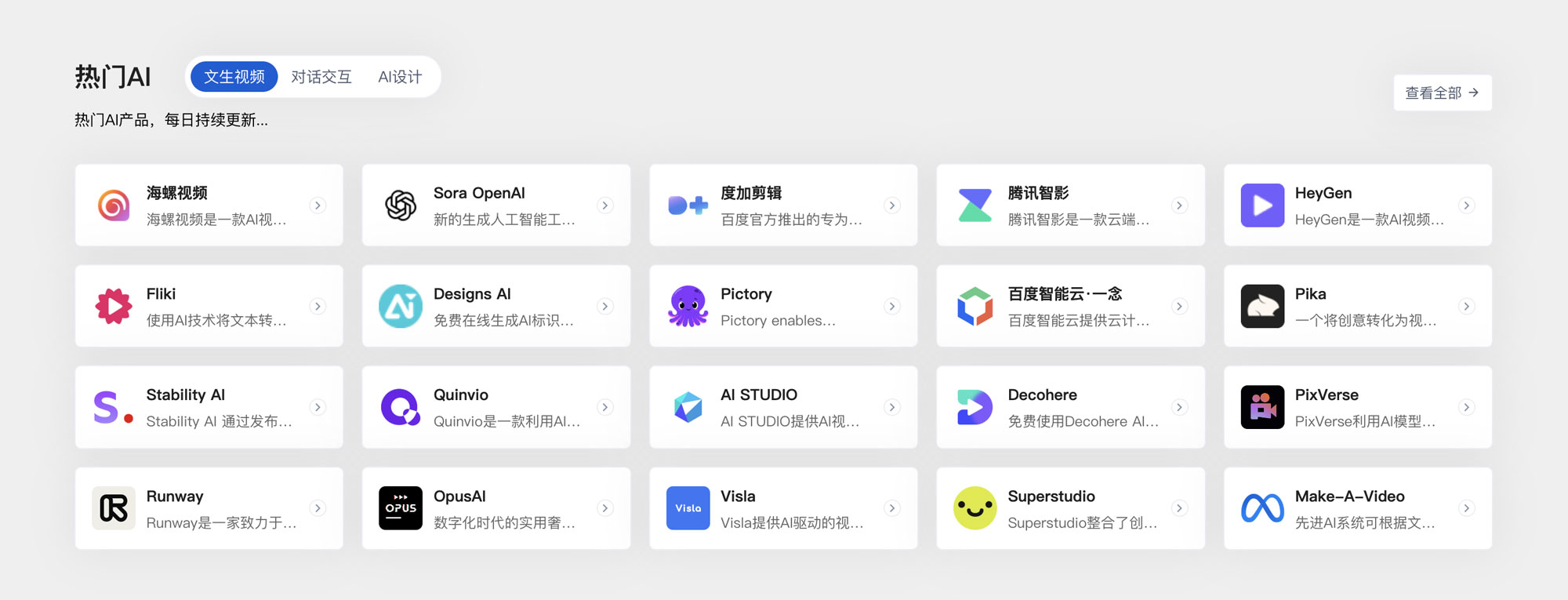
Task: Select the AI设计 tab
Action: click(400, 77)
